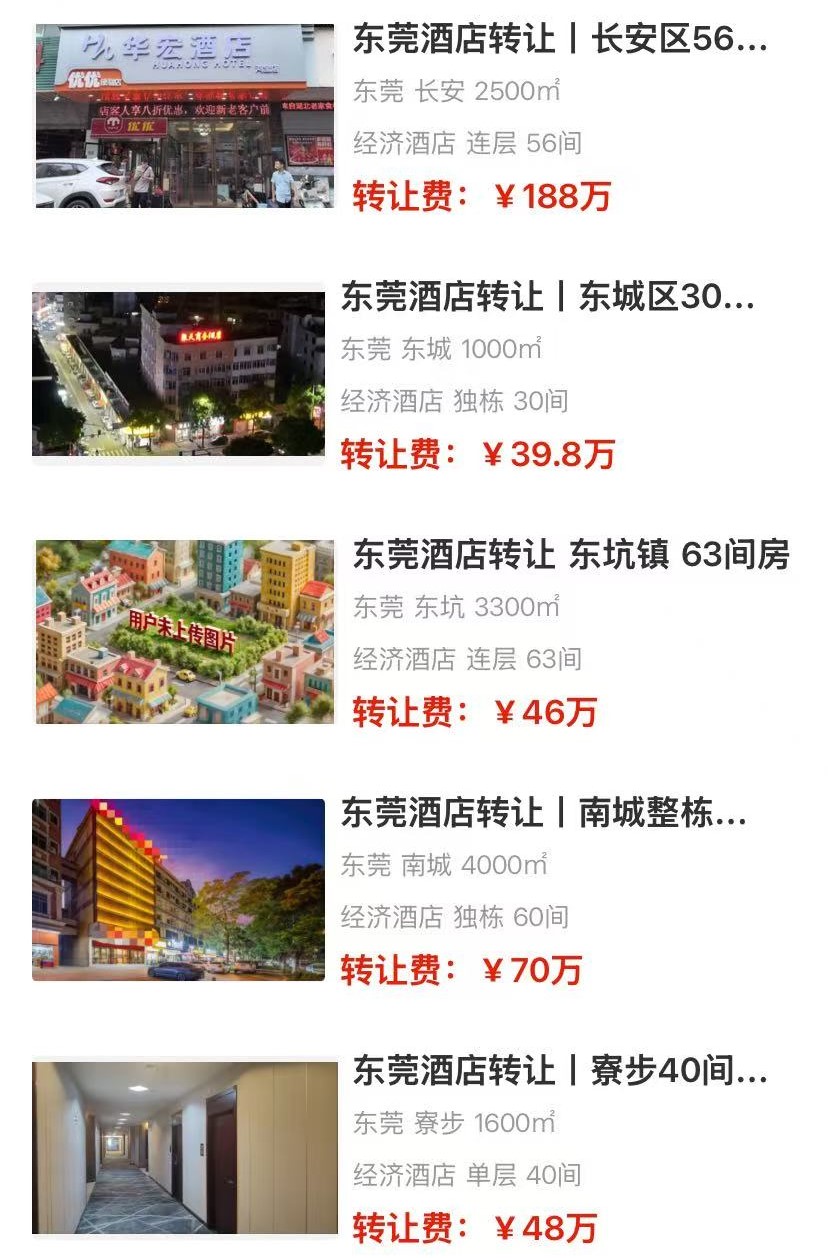Open the 南城整栋 hotel transfer listing
828x1258 pixels.
560,815
